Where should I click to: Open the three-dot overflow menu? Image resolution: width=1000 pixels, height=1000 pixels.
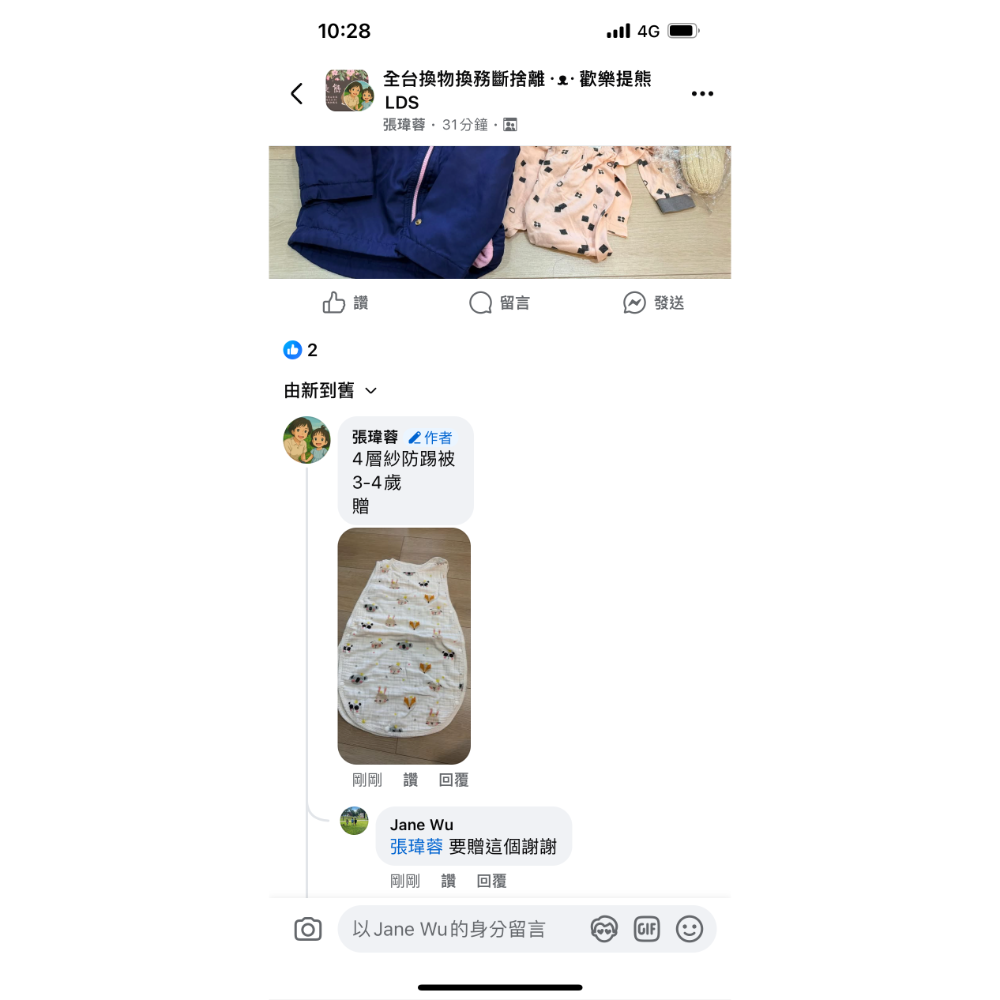tap(702, 94)
